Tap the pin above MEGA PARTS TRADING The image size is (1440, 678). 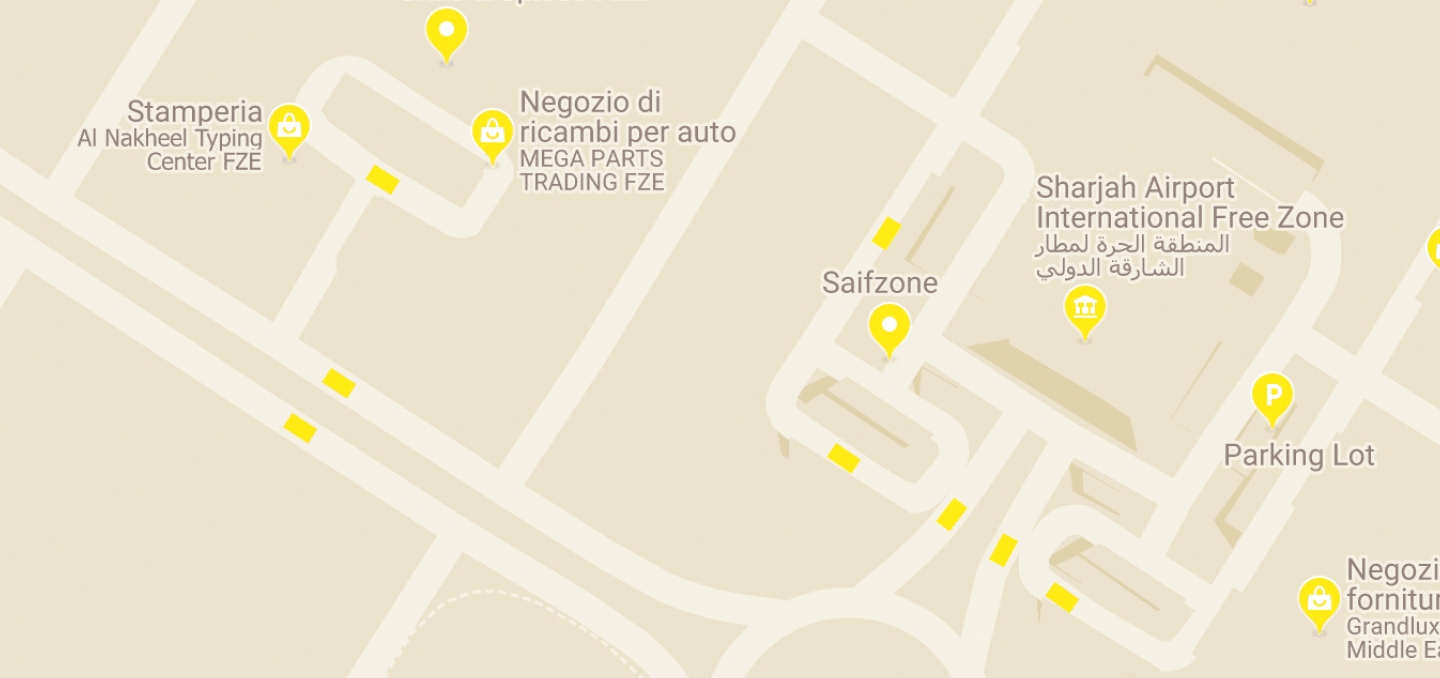(446, 31)
